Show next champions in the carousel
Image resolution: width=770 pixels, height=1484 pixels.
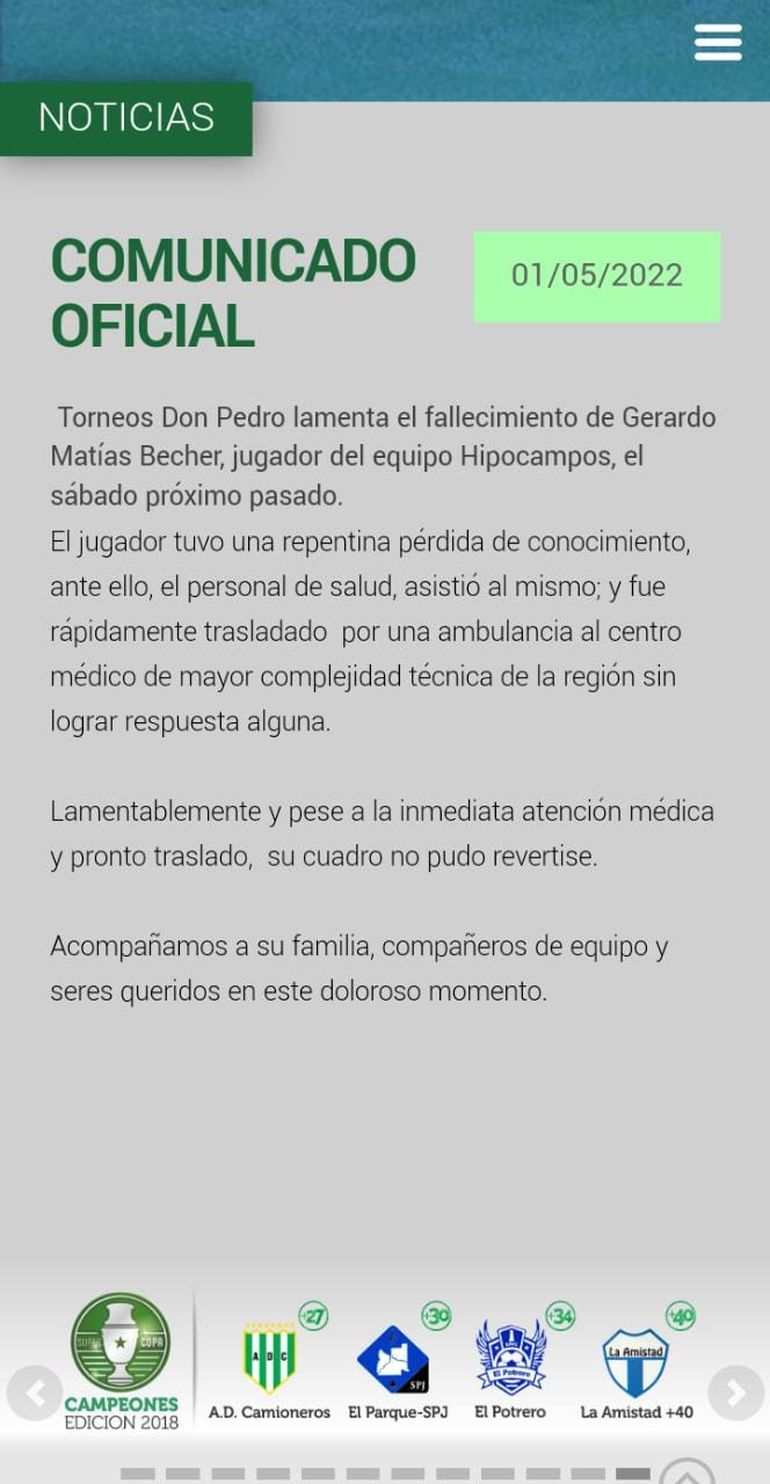tap(735, 1392)
